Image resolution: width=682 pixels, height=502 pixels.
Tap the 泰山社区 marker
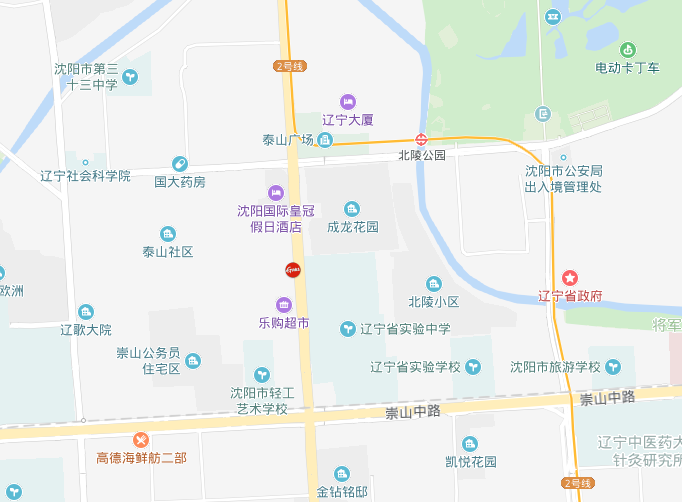tap(167, 234)
